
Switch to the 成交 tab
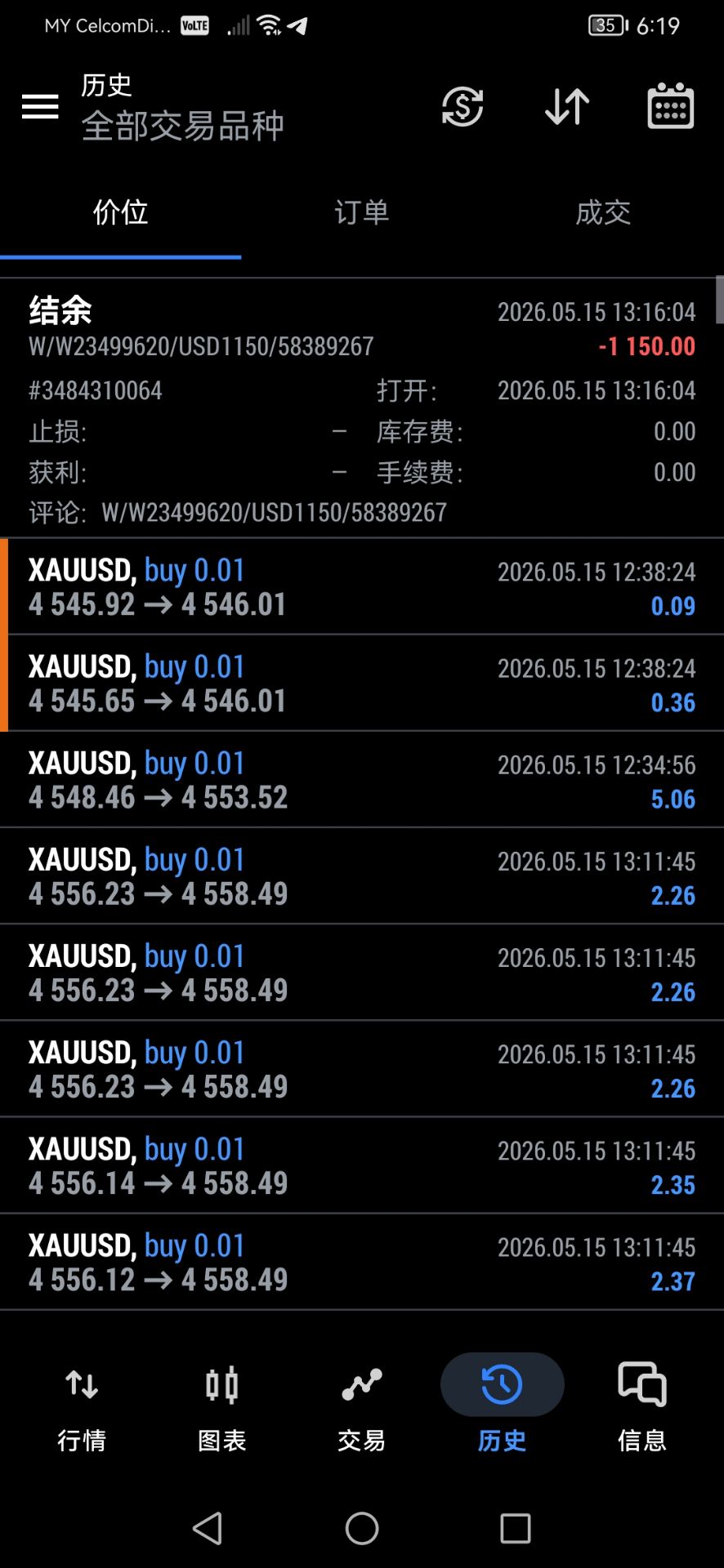[603, 212]
